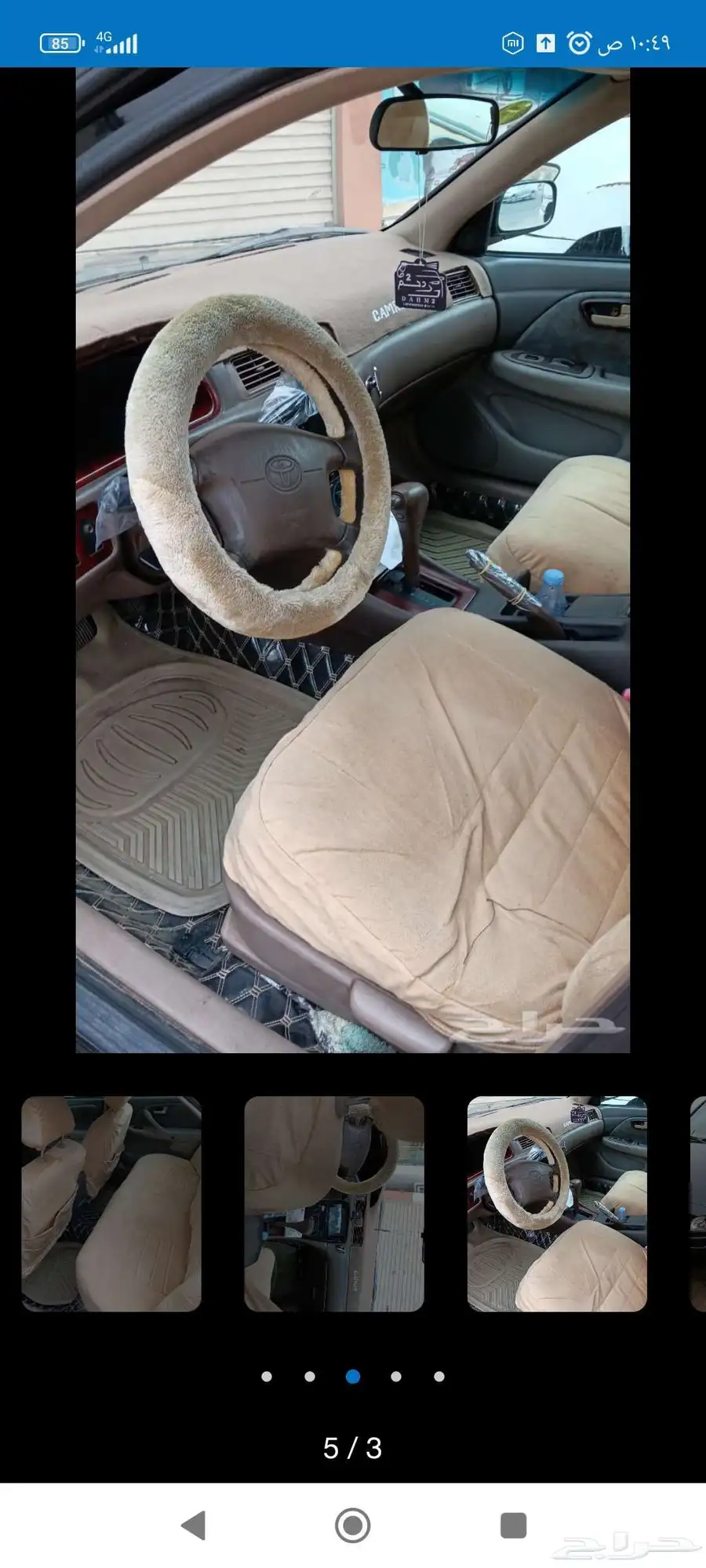Viewport: 706px width, 1568px height.
Task: Jump to the first page dot
Action: tap(267, 1377)
